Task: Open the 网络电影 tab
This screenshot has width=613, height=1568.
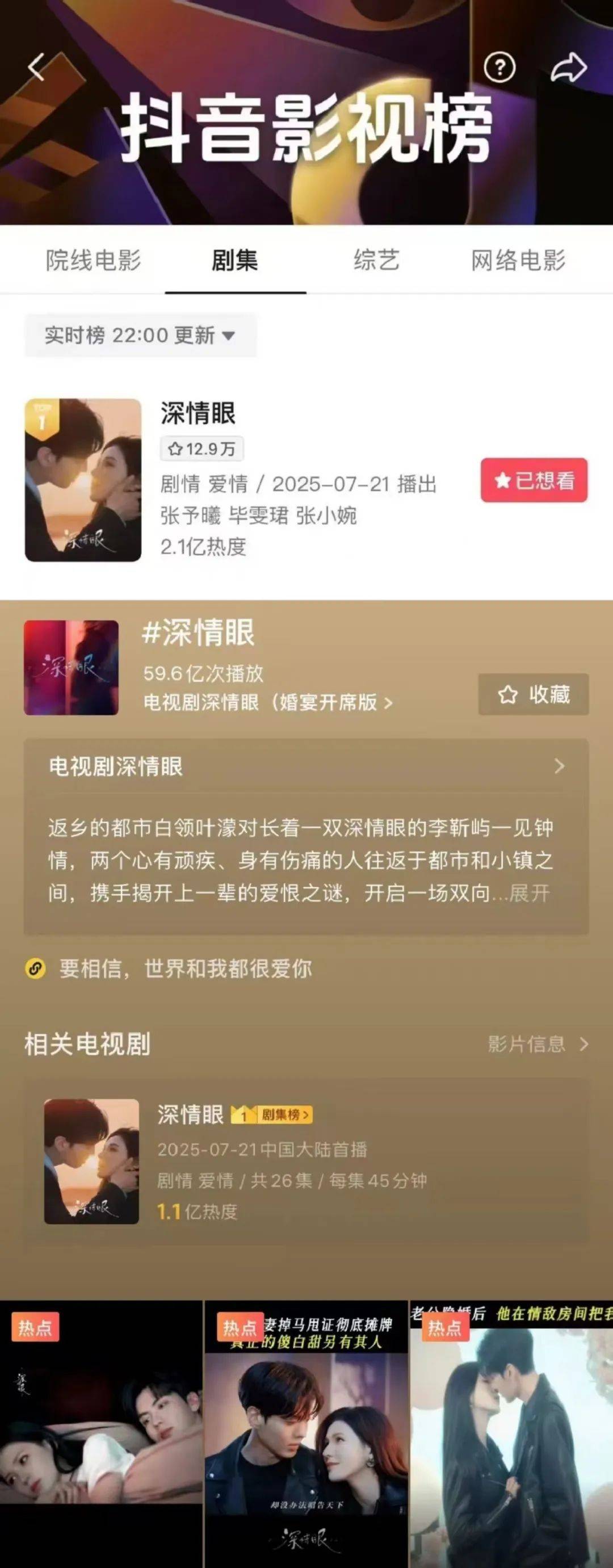Action: point(518,261)
